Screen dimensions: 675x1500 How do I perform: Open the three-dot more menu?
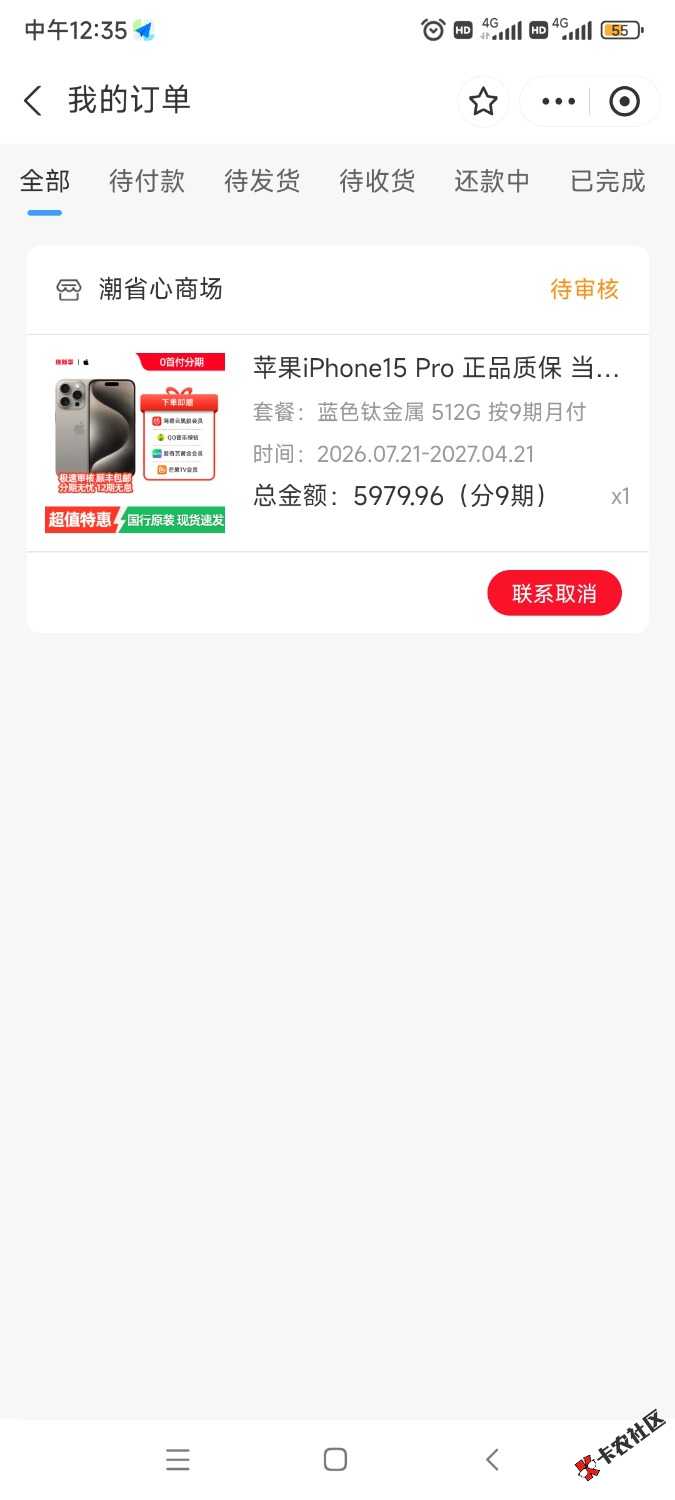(558, 101)
